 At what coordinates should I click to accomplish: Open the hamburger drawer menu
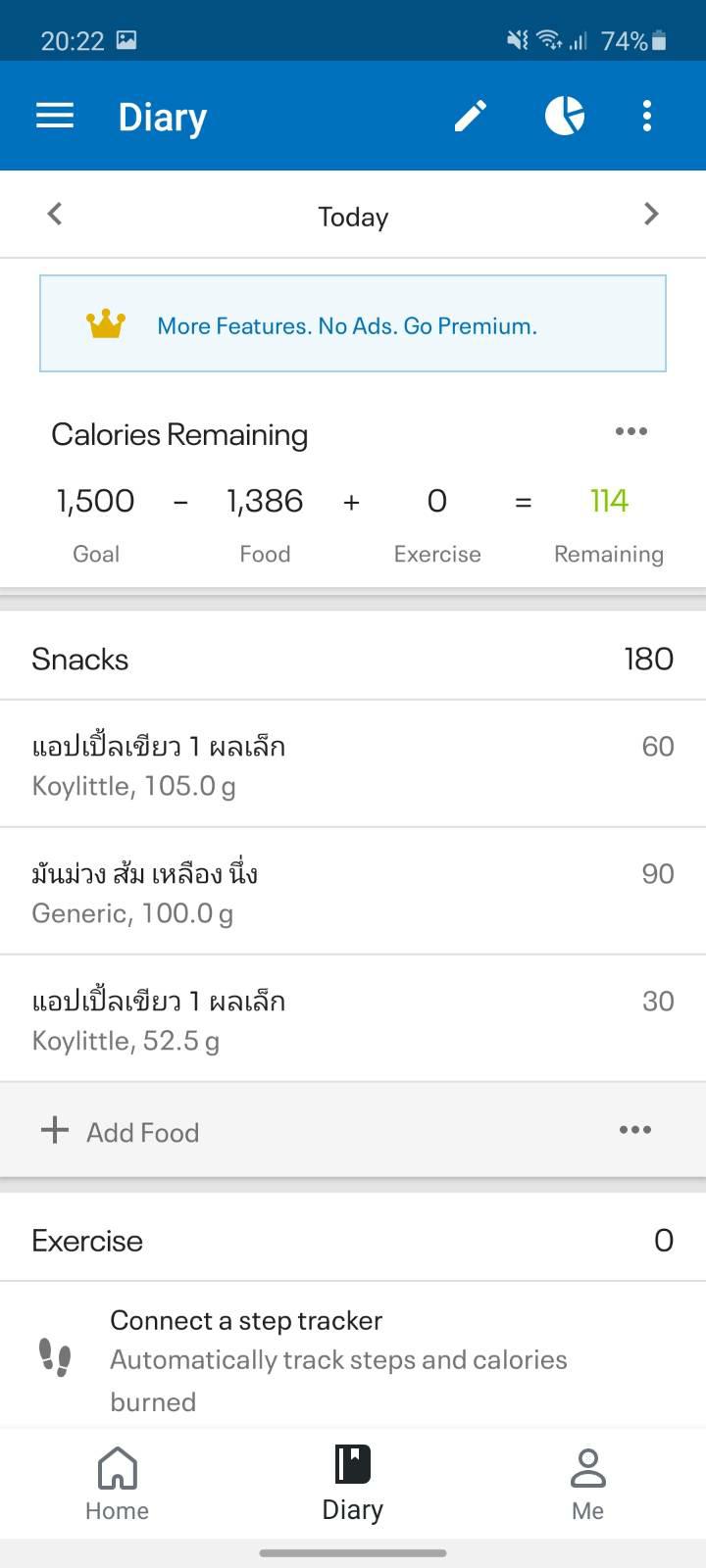click(x=55, y=116)
